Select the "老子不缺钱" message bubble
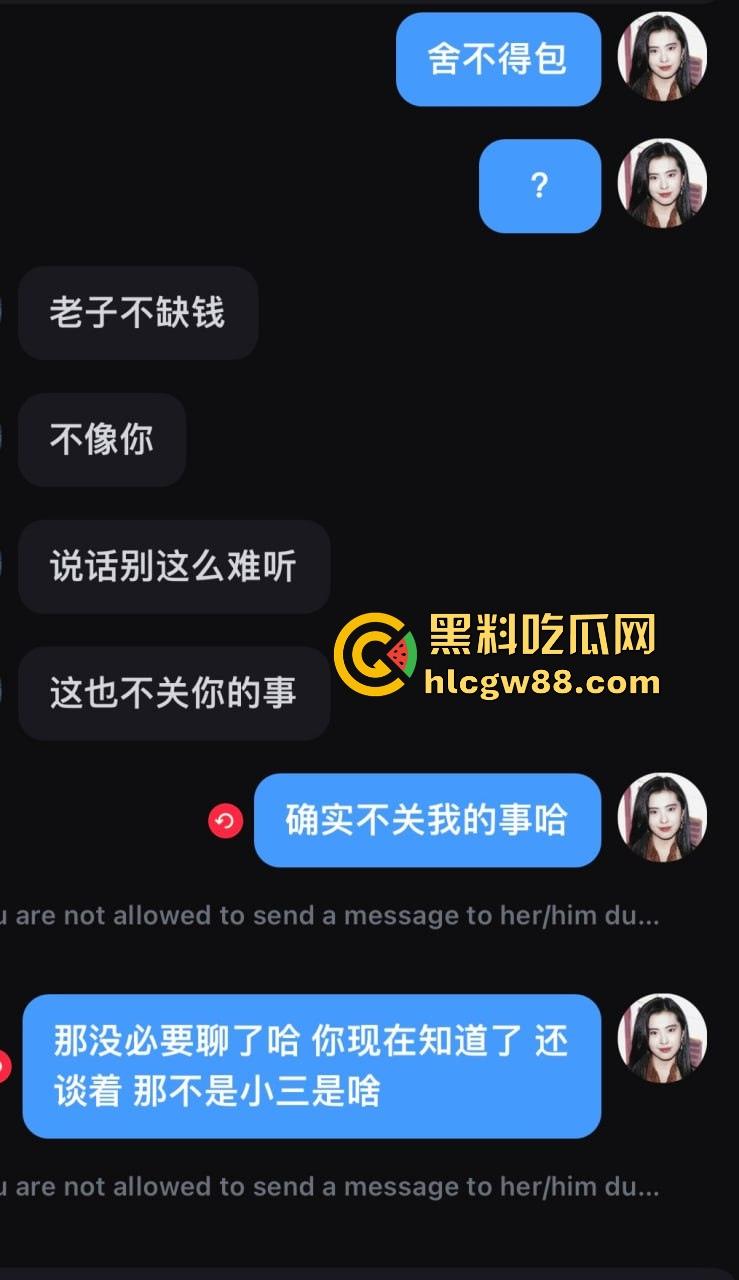The image size is (739, 1280). (137, 314)
